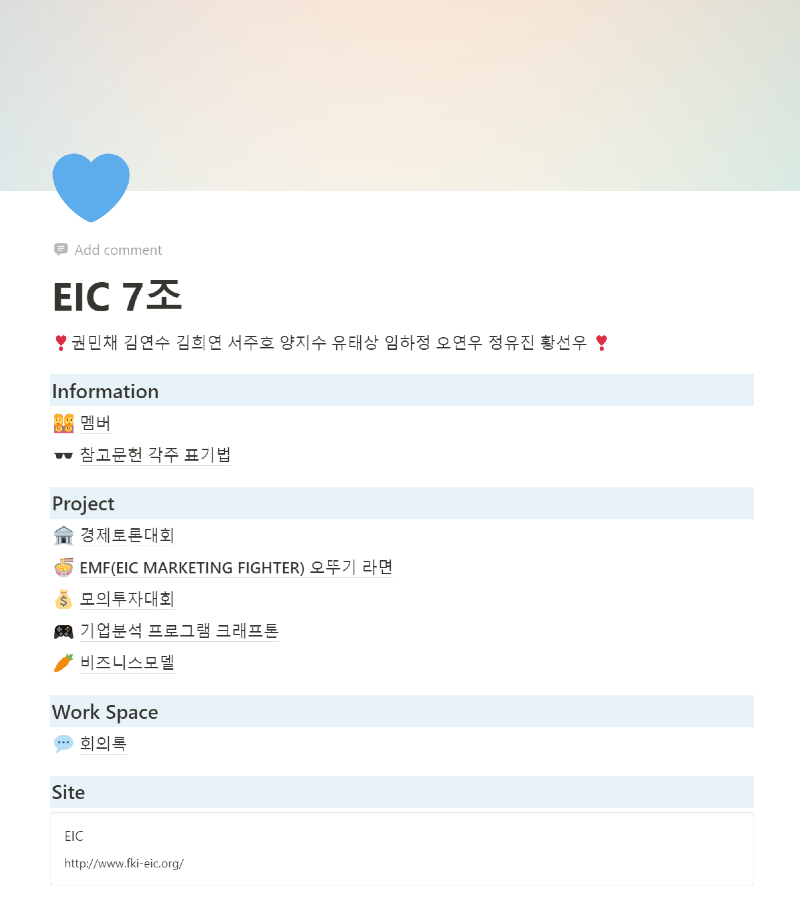
Task: Open the EIC website bookmark card
Action: 400,849
